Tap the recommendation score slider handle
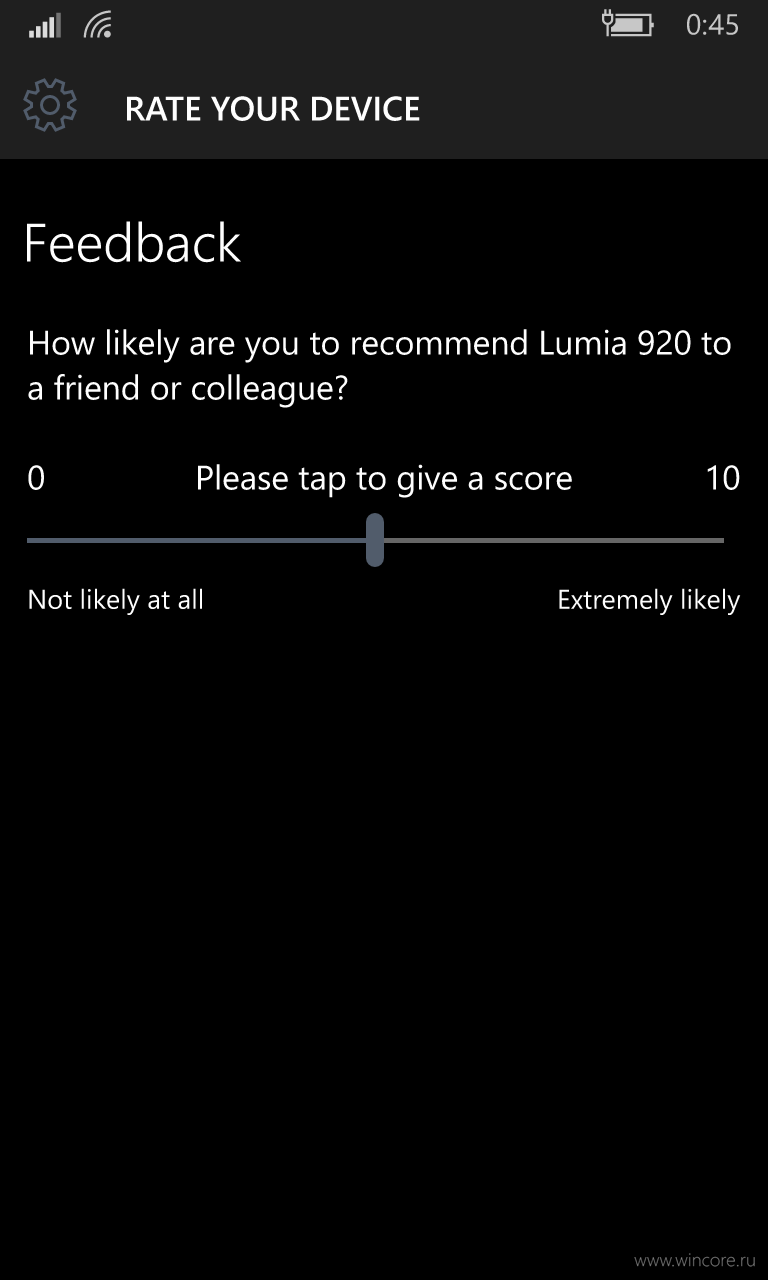 point(375,540)
